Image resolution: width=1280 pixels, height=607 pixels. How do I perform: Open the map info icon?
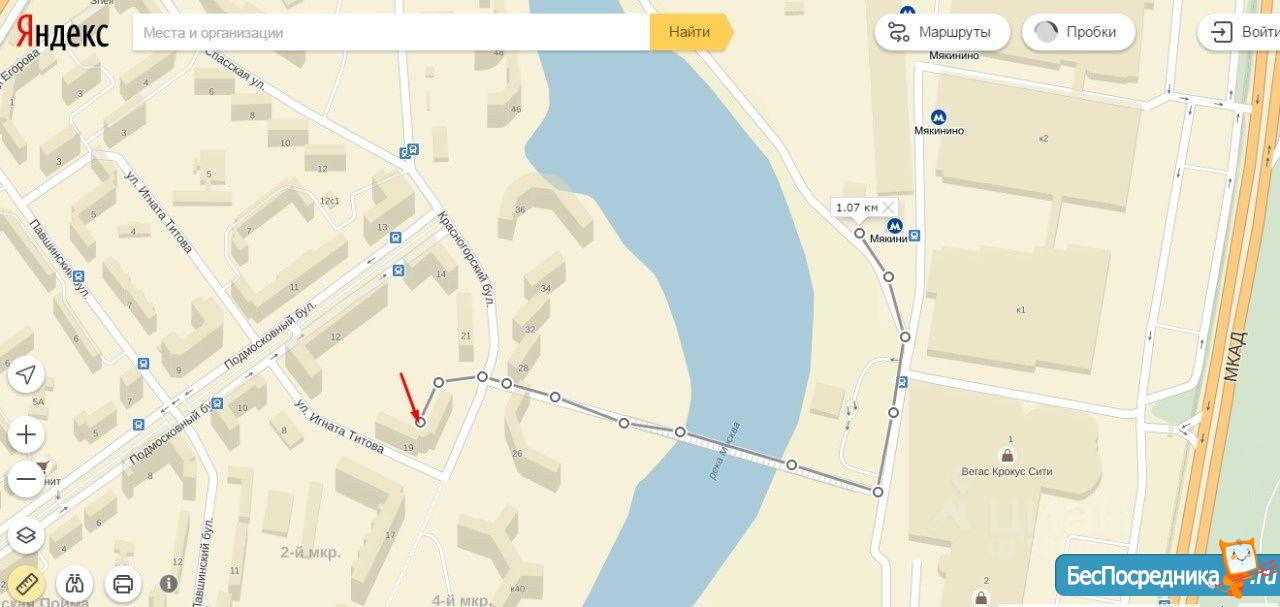168,583
